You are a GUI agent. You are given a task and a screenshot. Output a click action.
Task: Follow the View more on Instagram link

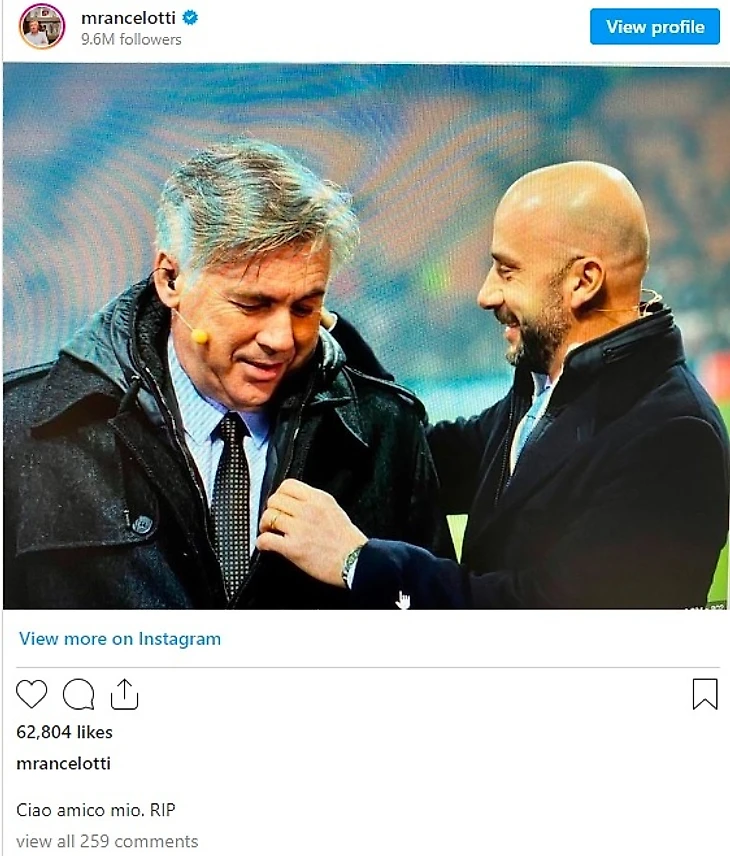click(120, 639)
